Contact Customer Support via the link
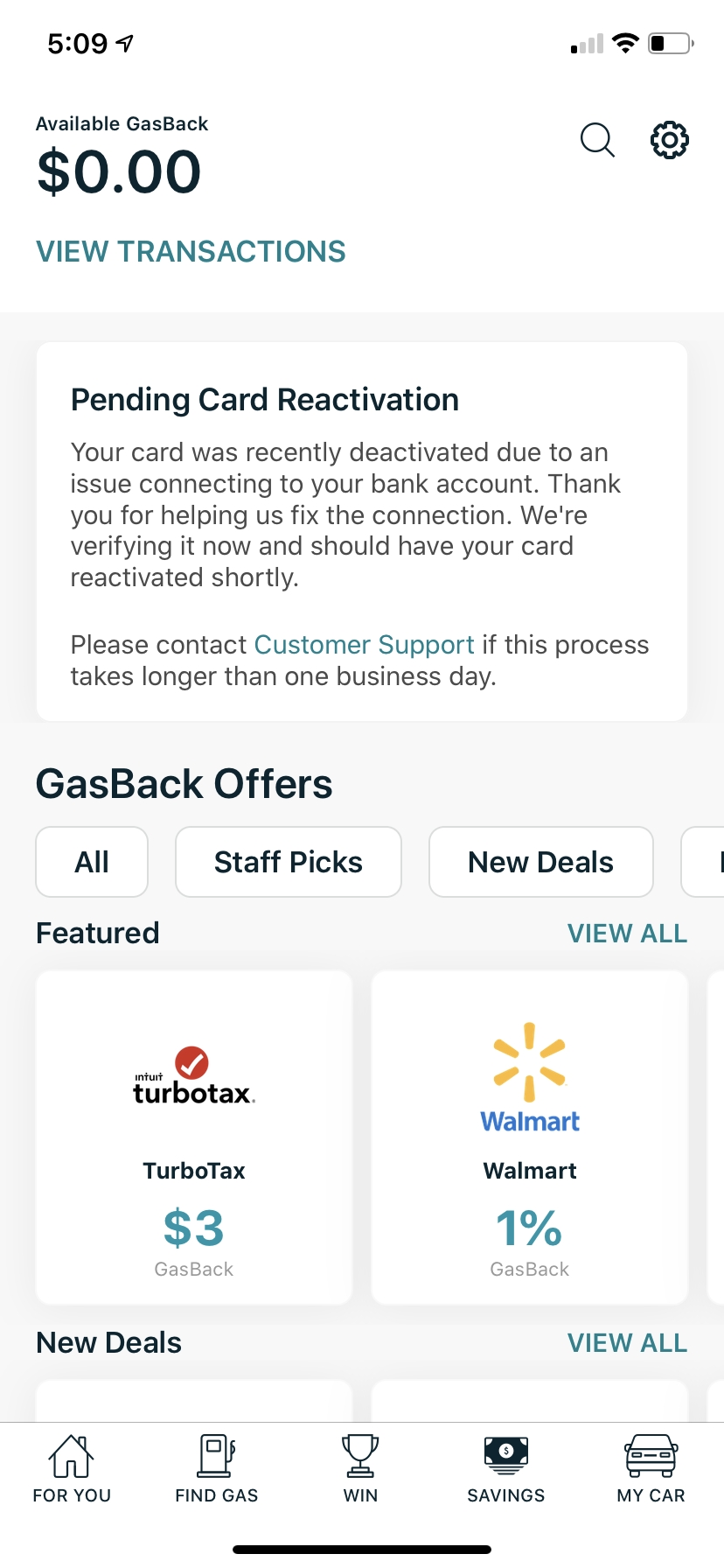 click(364, 645)
